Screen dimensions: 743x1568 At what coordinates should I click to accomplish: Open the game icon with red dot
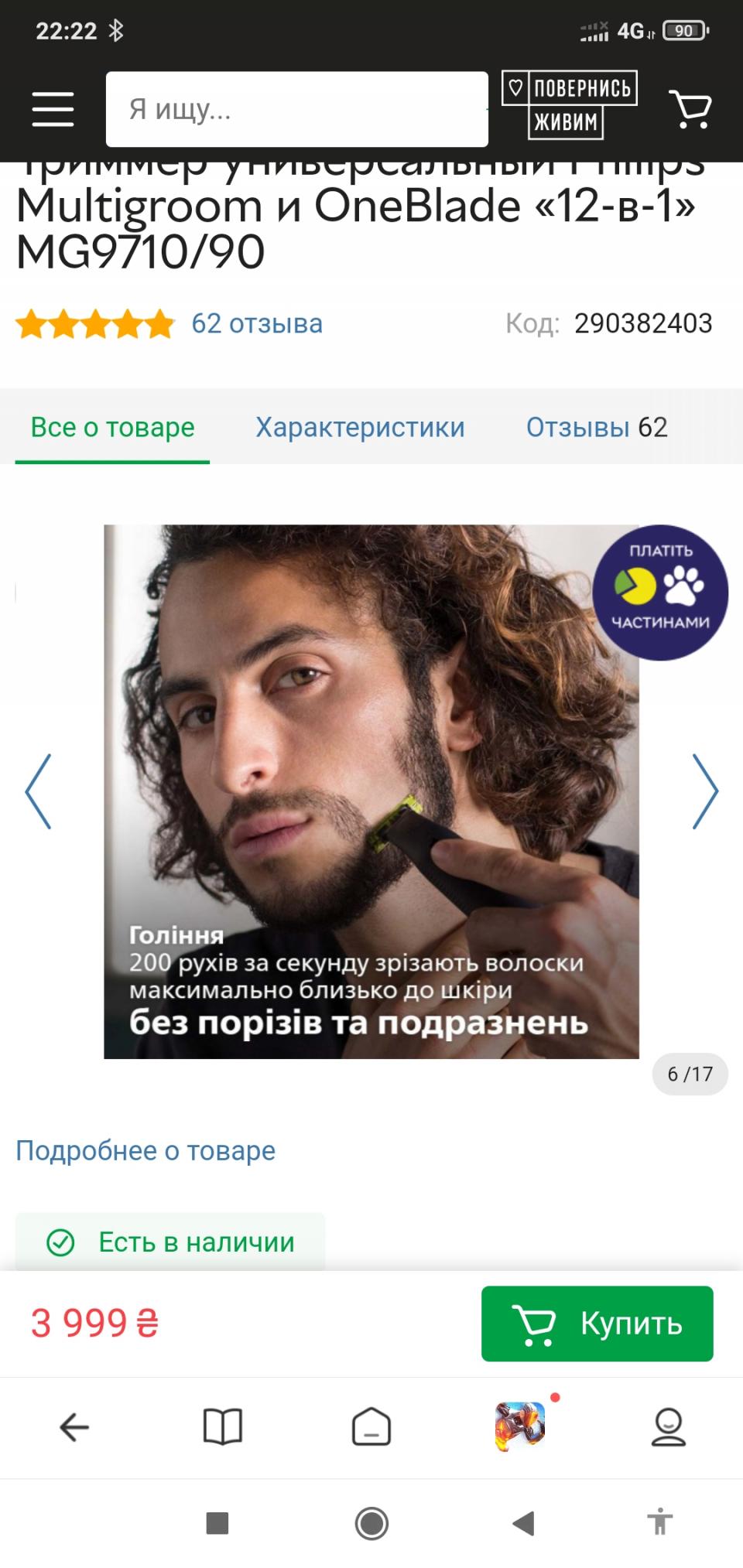pos(520,1426)
